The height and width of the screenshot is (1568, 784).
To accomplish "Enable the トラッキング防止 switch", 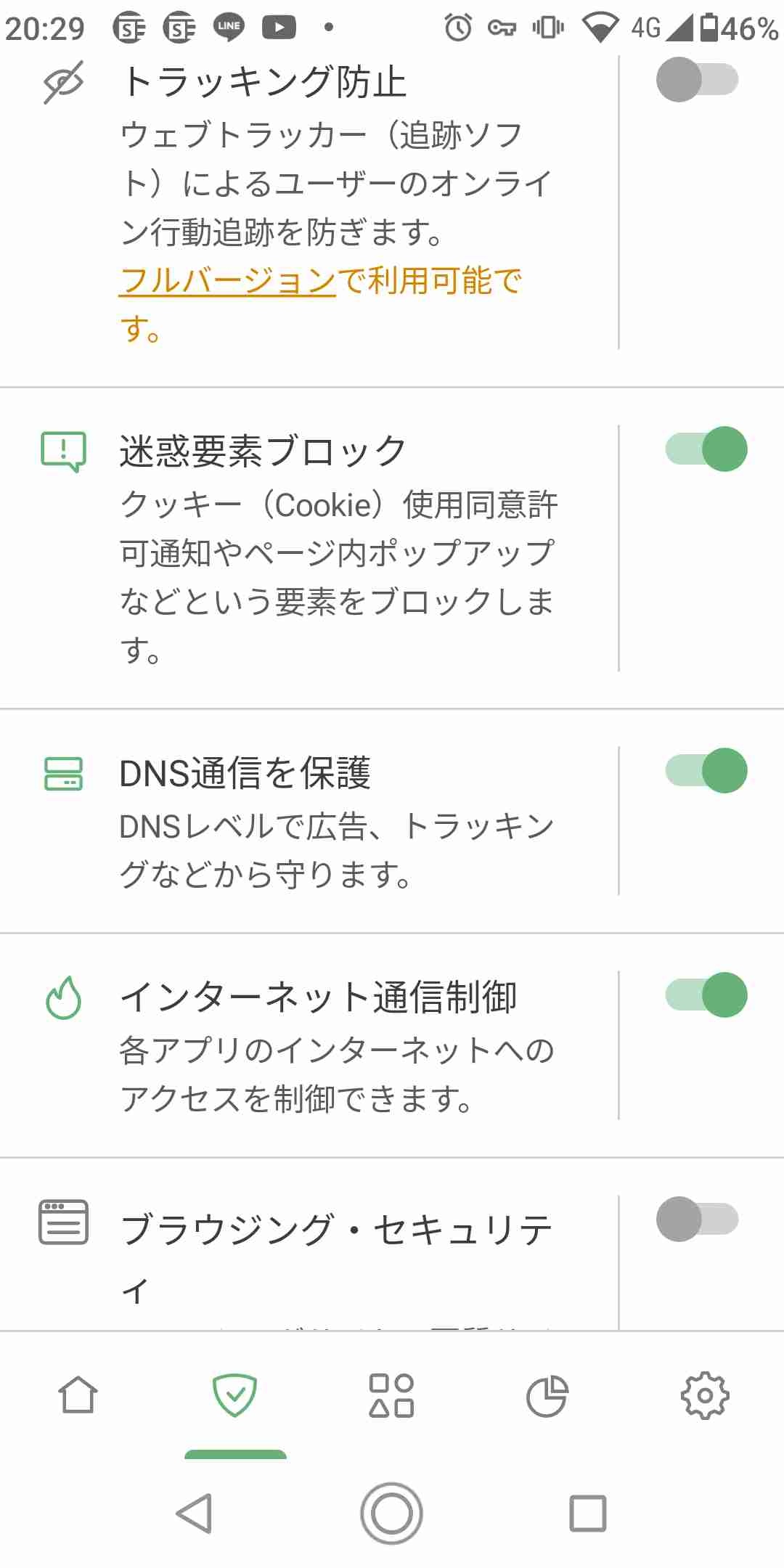I will tap(697, 80).
